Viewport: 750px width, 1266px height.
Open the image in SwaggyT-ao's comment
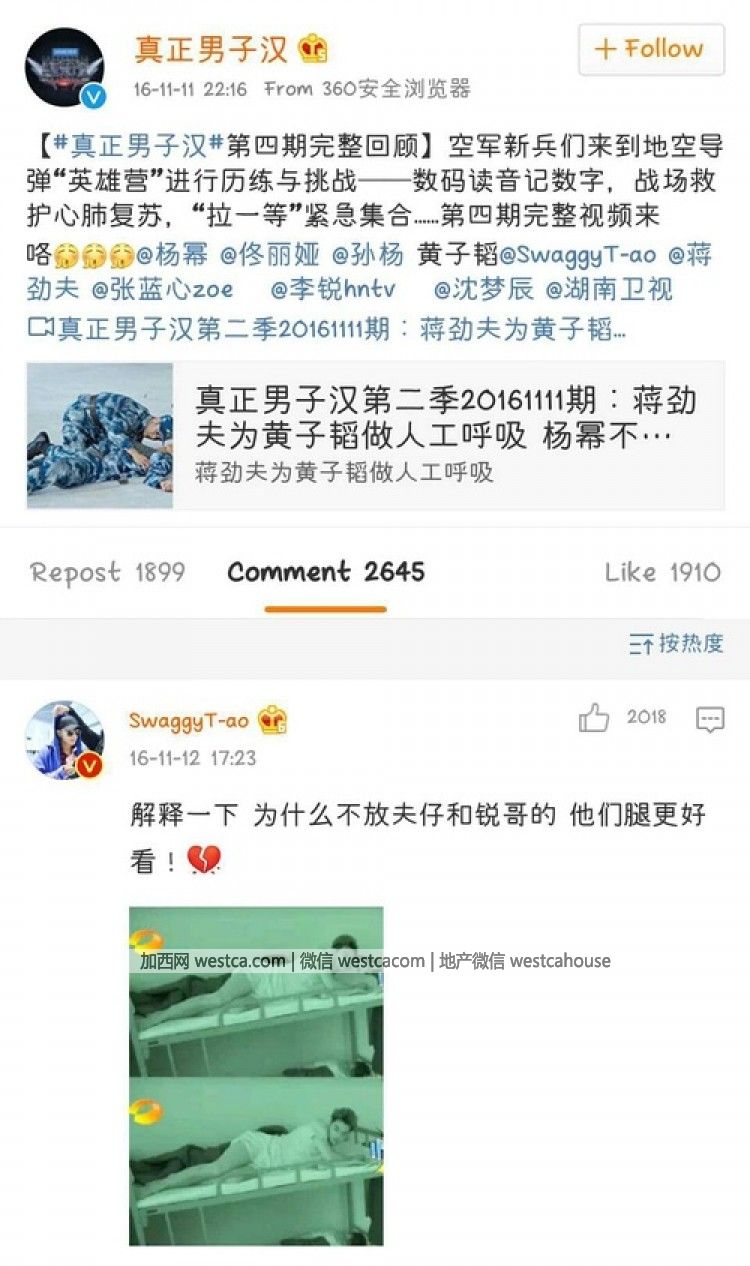256,1075
